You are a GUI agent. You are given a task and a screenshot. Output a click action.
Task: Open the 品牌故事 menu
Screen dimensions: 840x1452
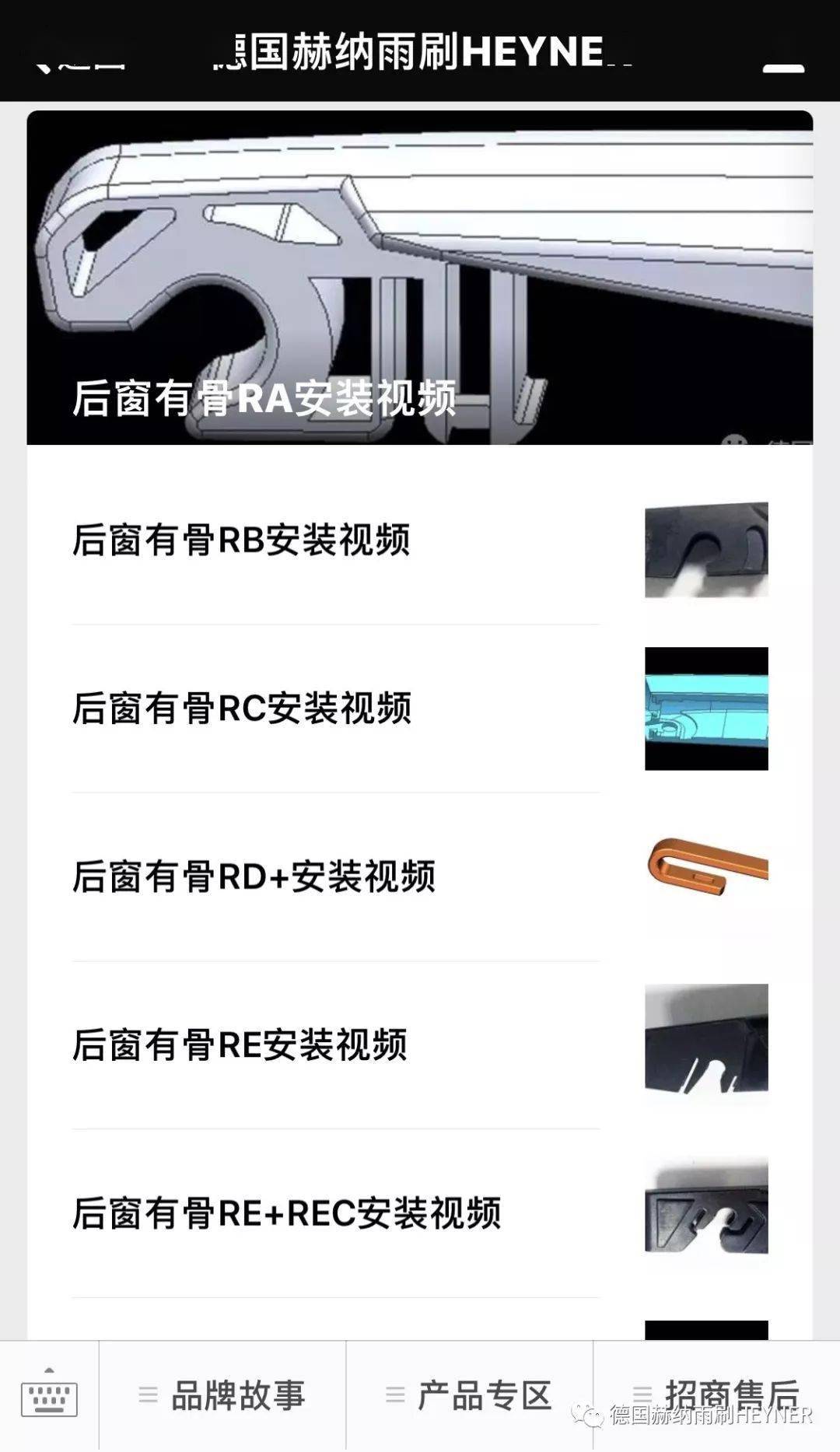coord(222,1395)
